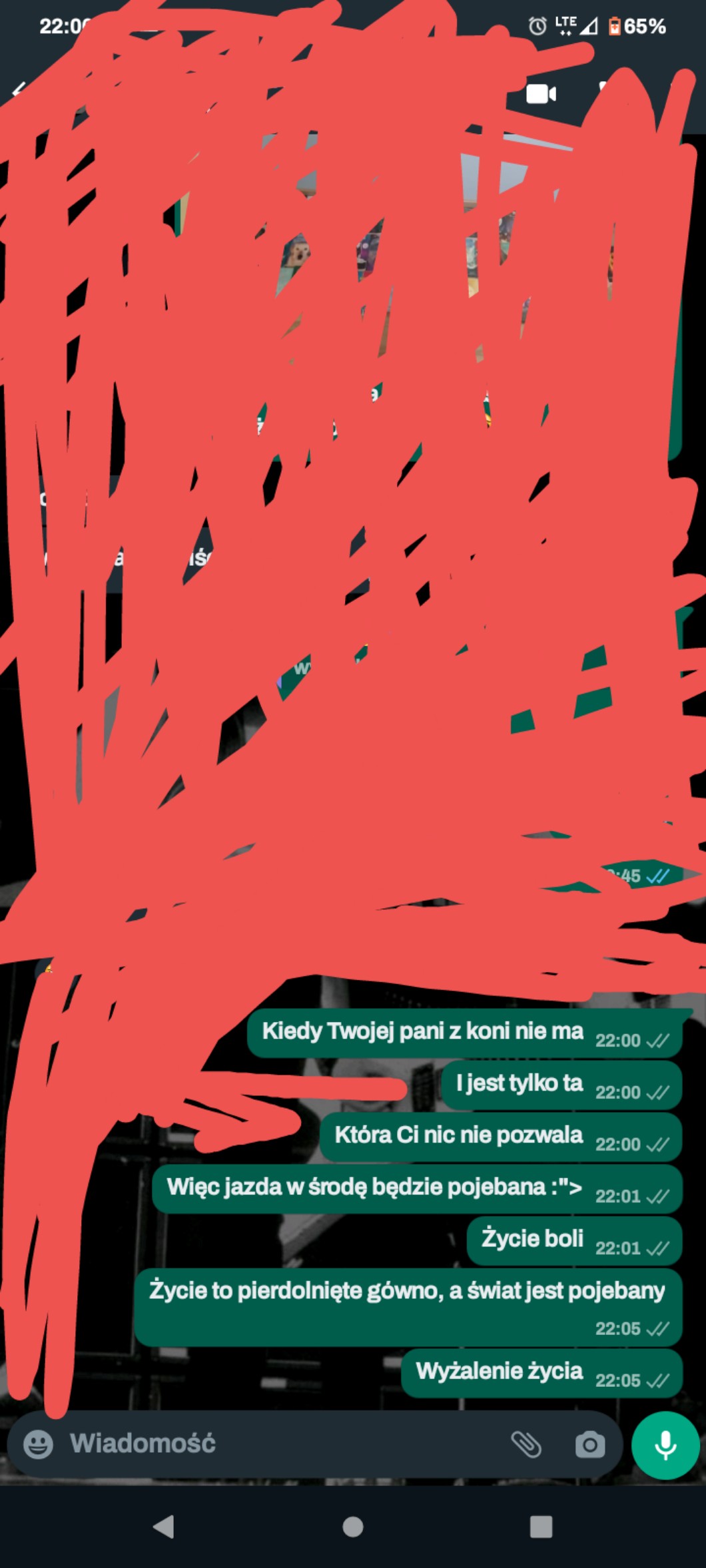Open the camera from message bar
Screen dimensions: 706x1568
[589, 1444]
